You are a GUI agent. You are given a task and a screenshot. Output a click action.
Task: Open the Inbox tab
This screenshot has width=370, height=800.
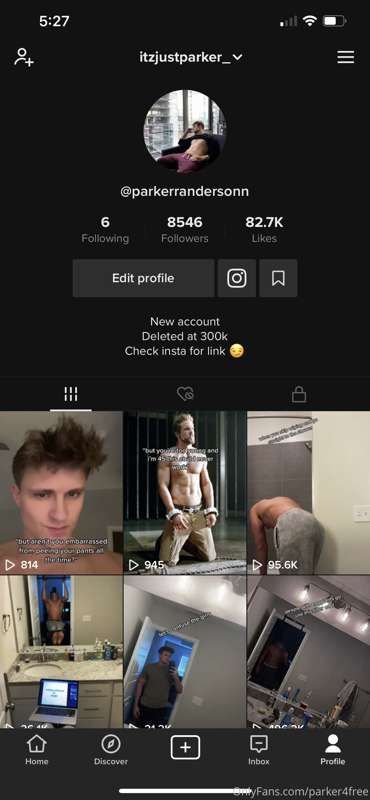tap(259, 750)
